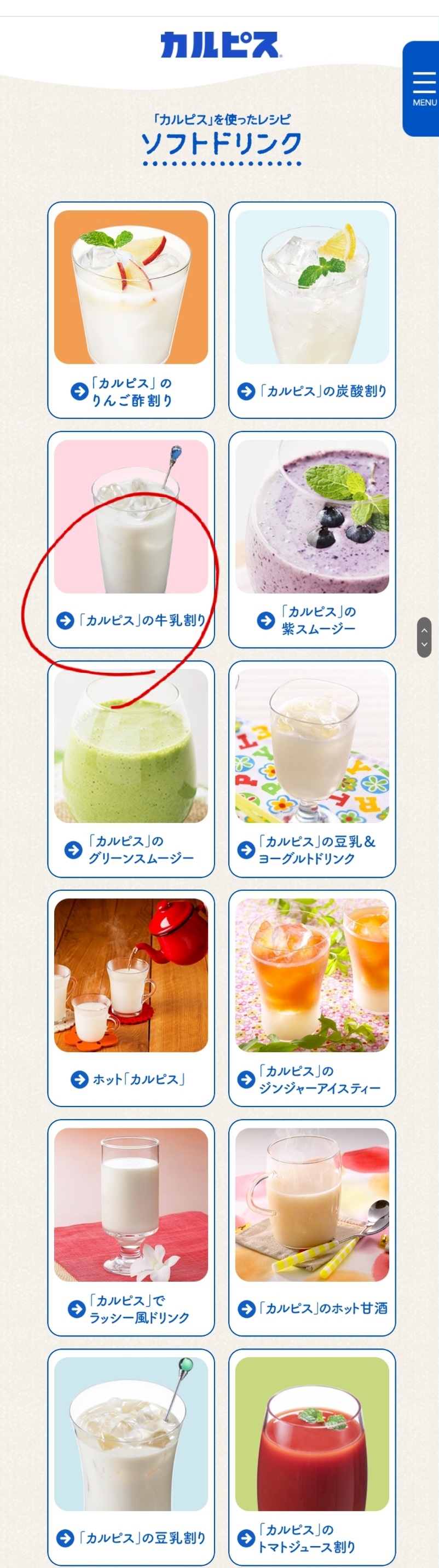Select the ジンジャーアイスティー recipe card
Screen dimensions: 439x1568
click(x=312, y=998)
